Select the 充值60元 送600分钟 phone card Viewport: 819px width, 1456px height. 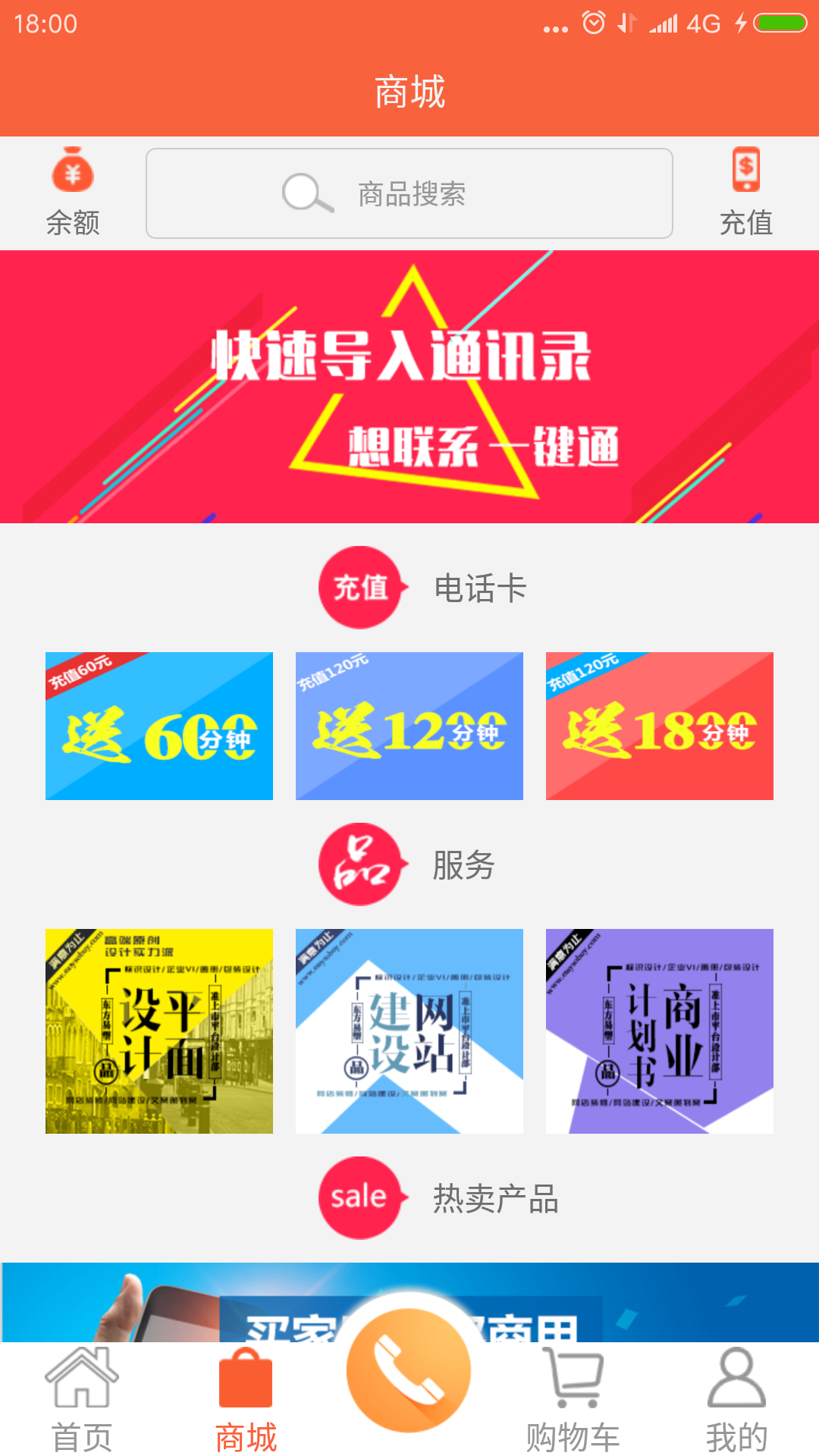tap(159, 726)
